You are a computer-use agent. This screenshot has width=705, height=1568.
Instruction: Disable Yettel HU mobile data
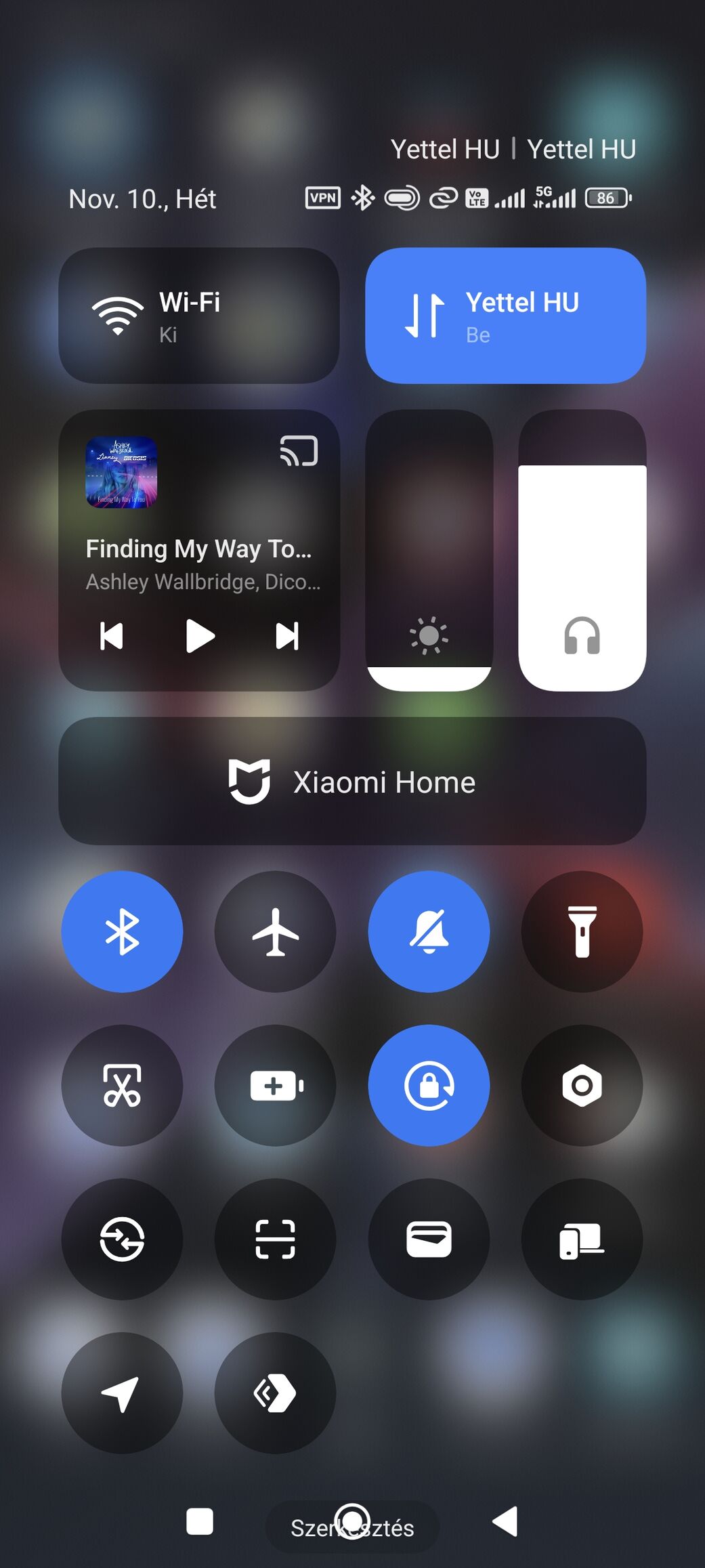tap(505, 316)
